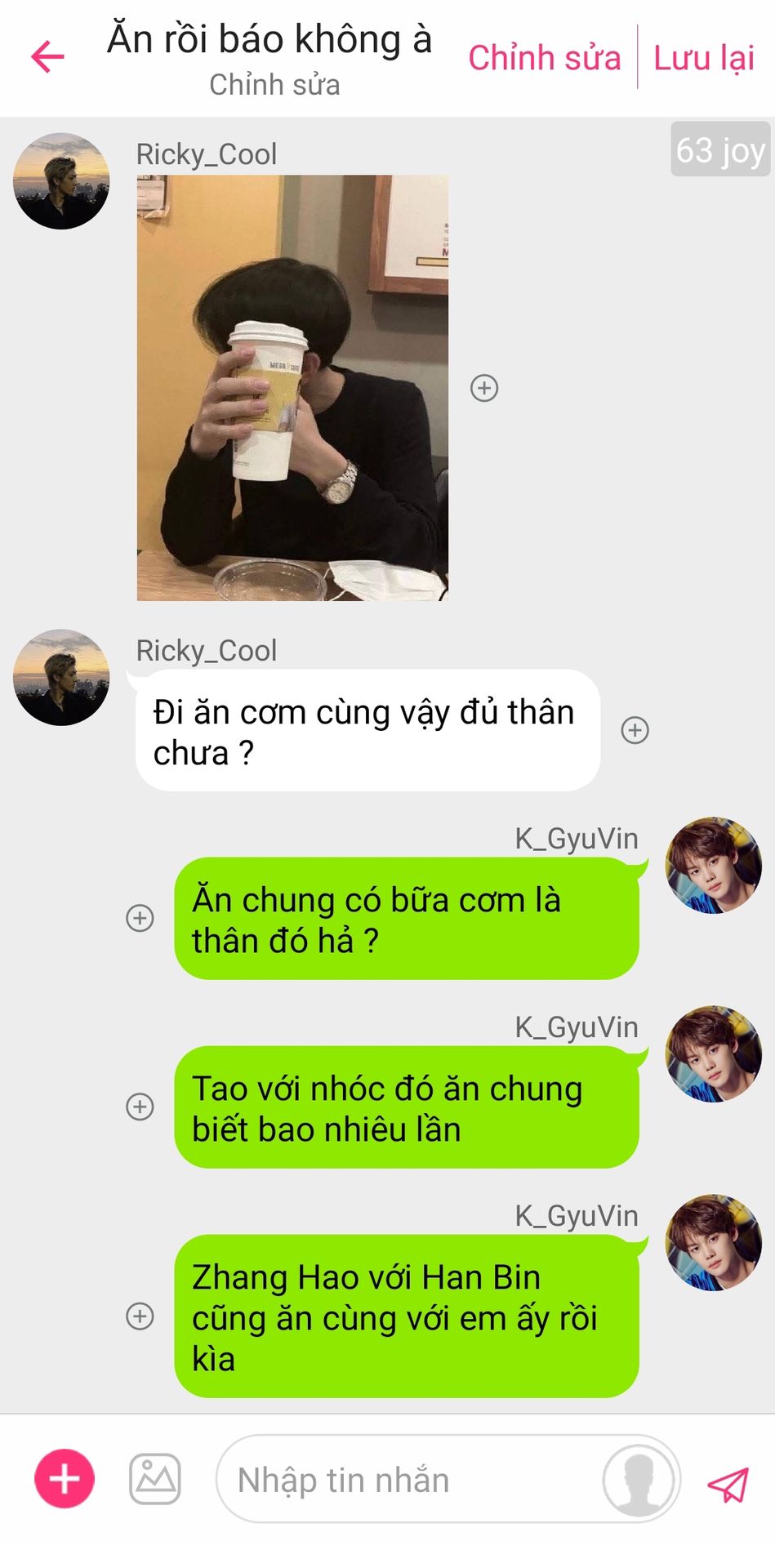Tap plus icon beside 'Ăn chung có bữa cơm' message
The image size is (775, 1568).
[140, 918]
